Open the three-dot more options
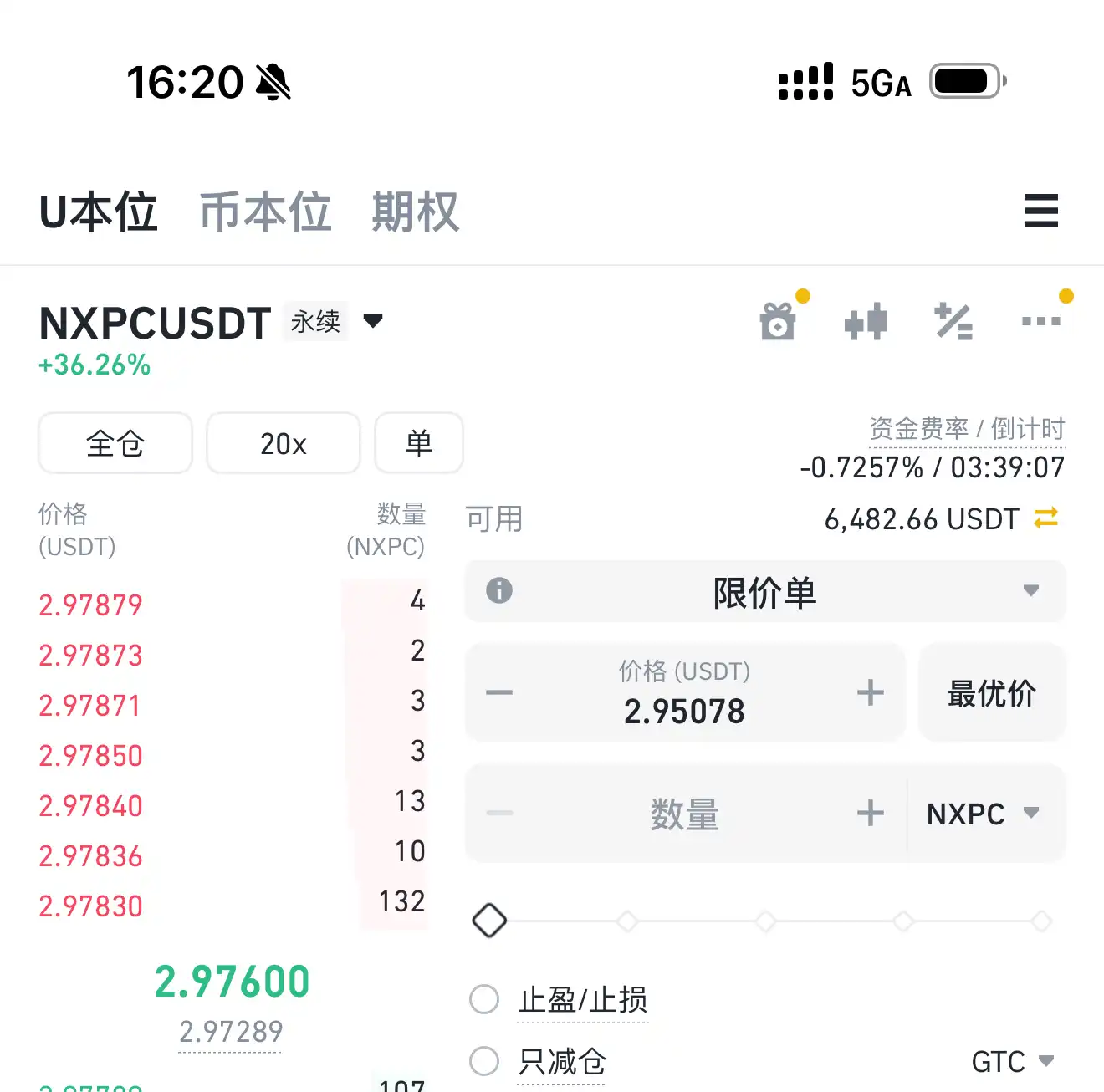The height and width of the screenshot is (1092, 1104). [x=1041, y=321]
